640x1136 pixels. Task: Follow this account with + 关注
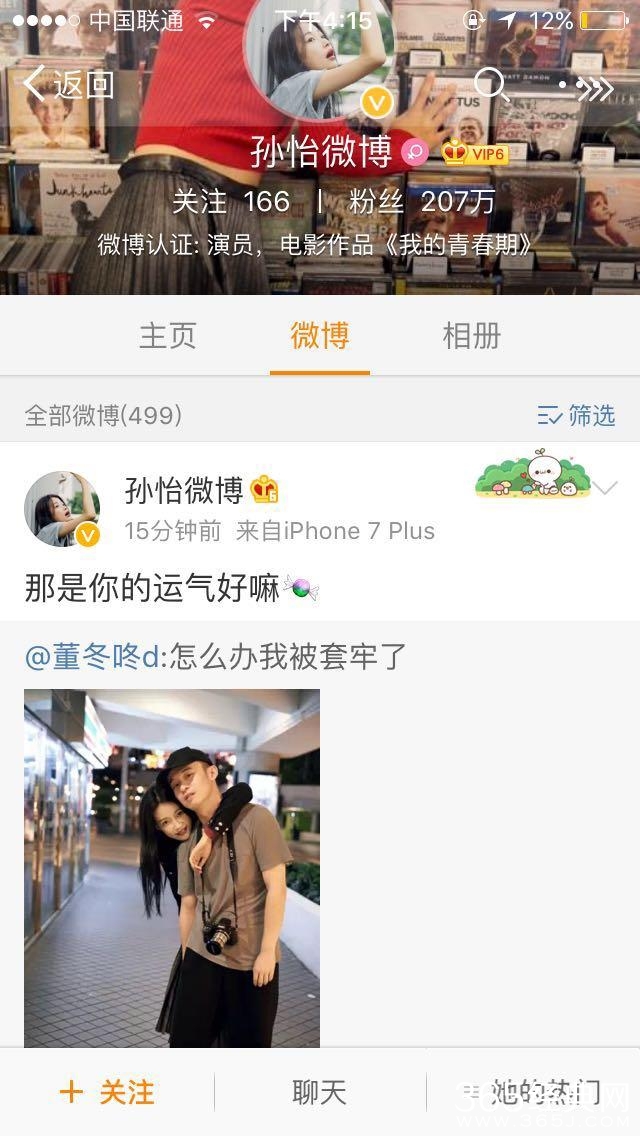[106, 1092]
